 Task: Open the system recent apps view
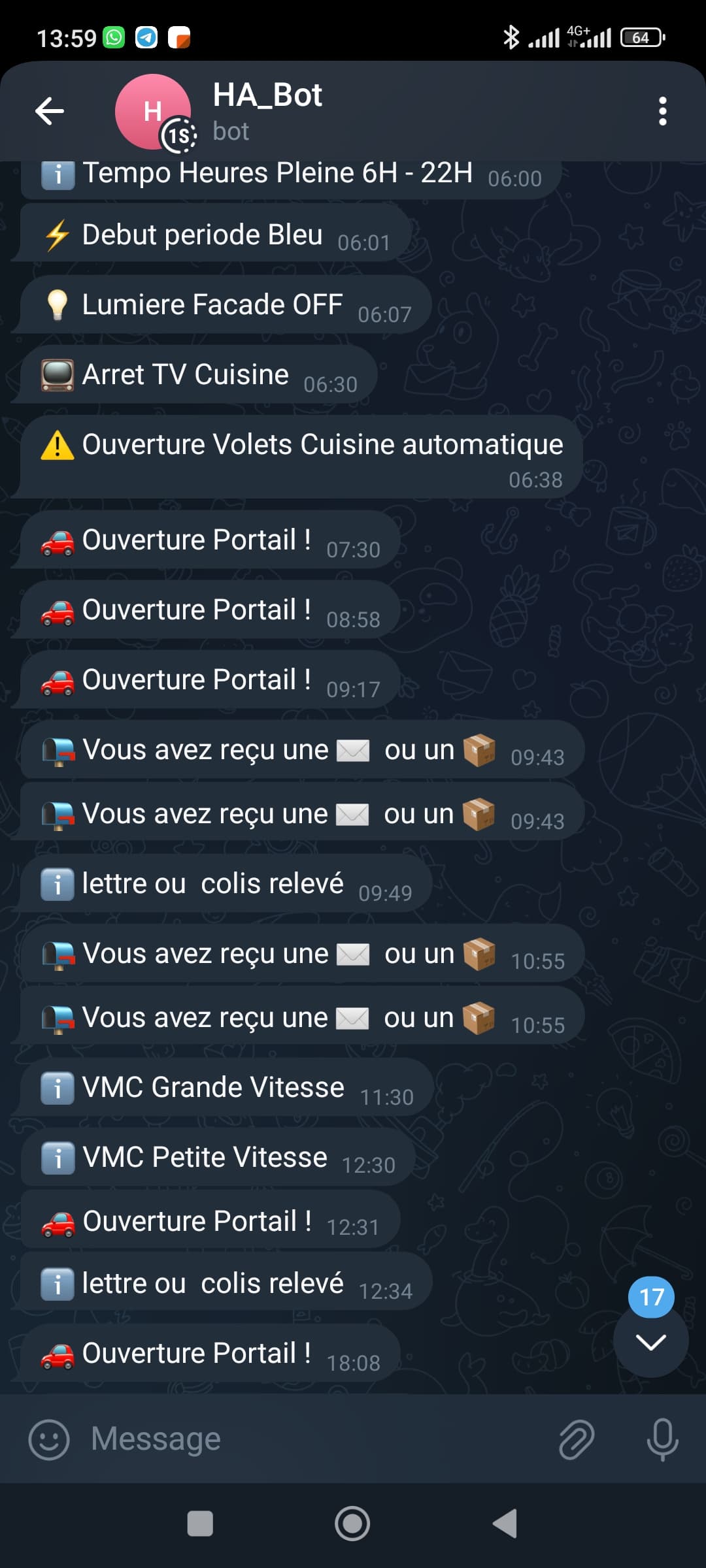coord(200,1524)
